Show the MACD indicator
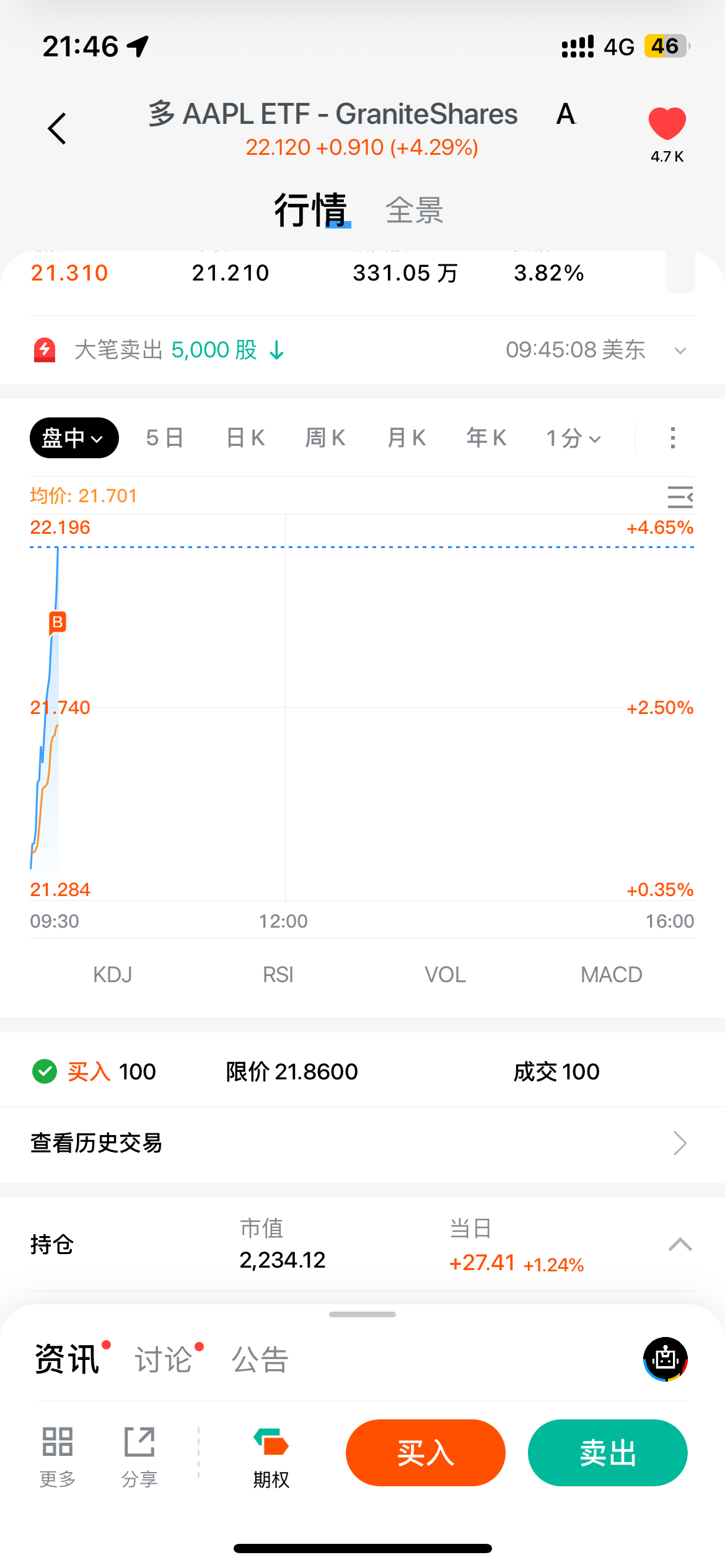725x1568 pixels. [612, 975]
